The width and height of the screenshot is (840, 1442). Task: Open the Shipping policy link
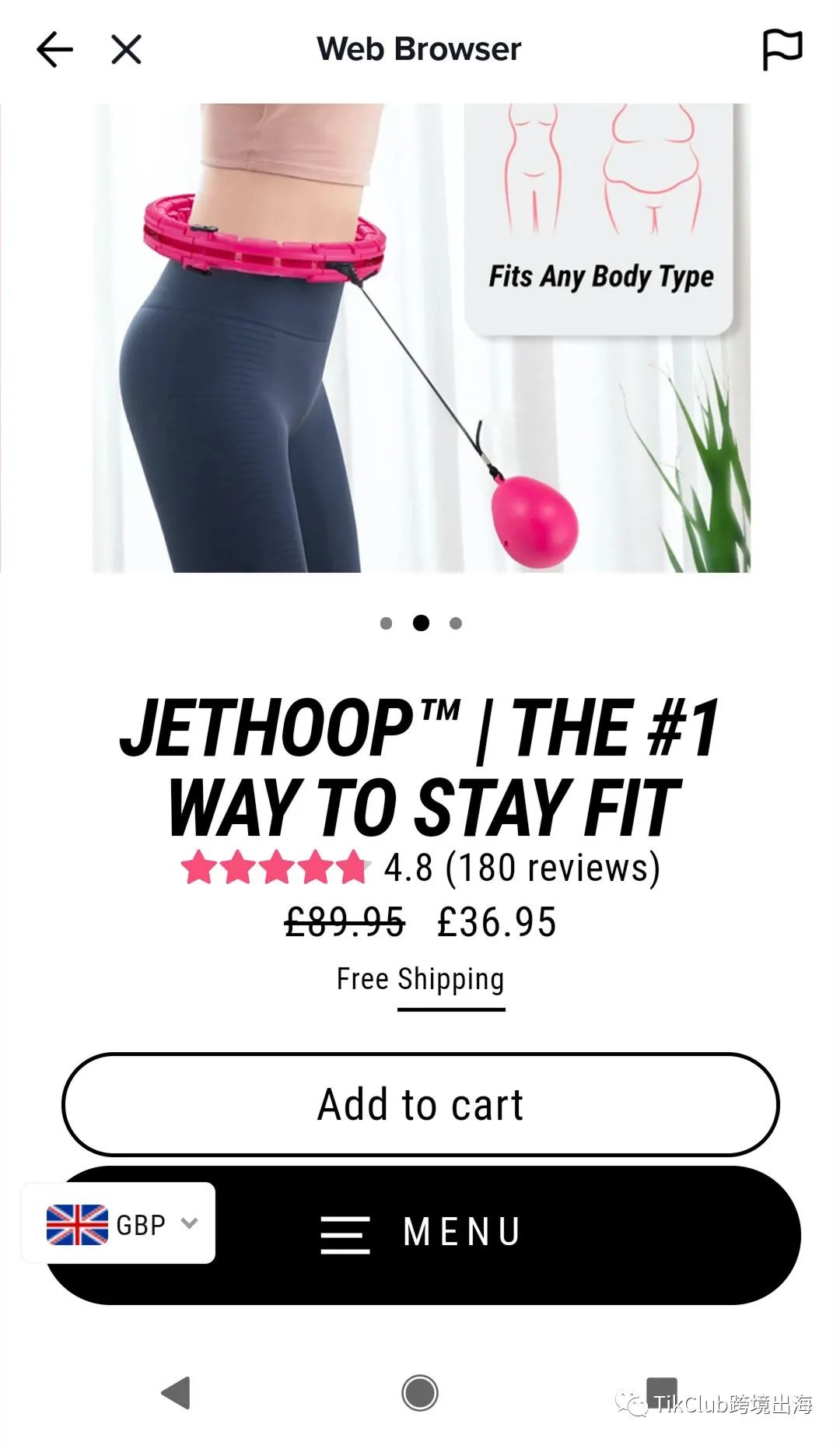click(451, 980)
